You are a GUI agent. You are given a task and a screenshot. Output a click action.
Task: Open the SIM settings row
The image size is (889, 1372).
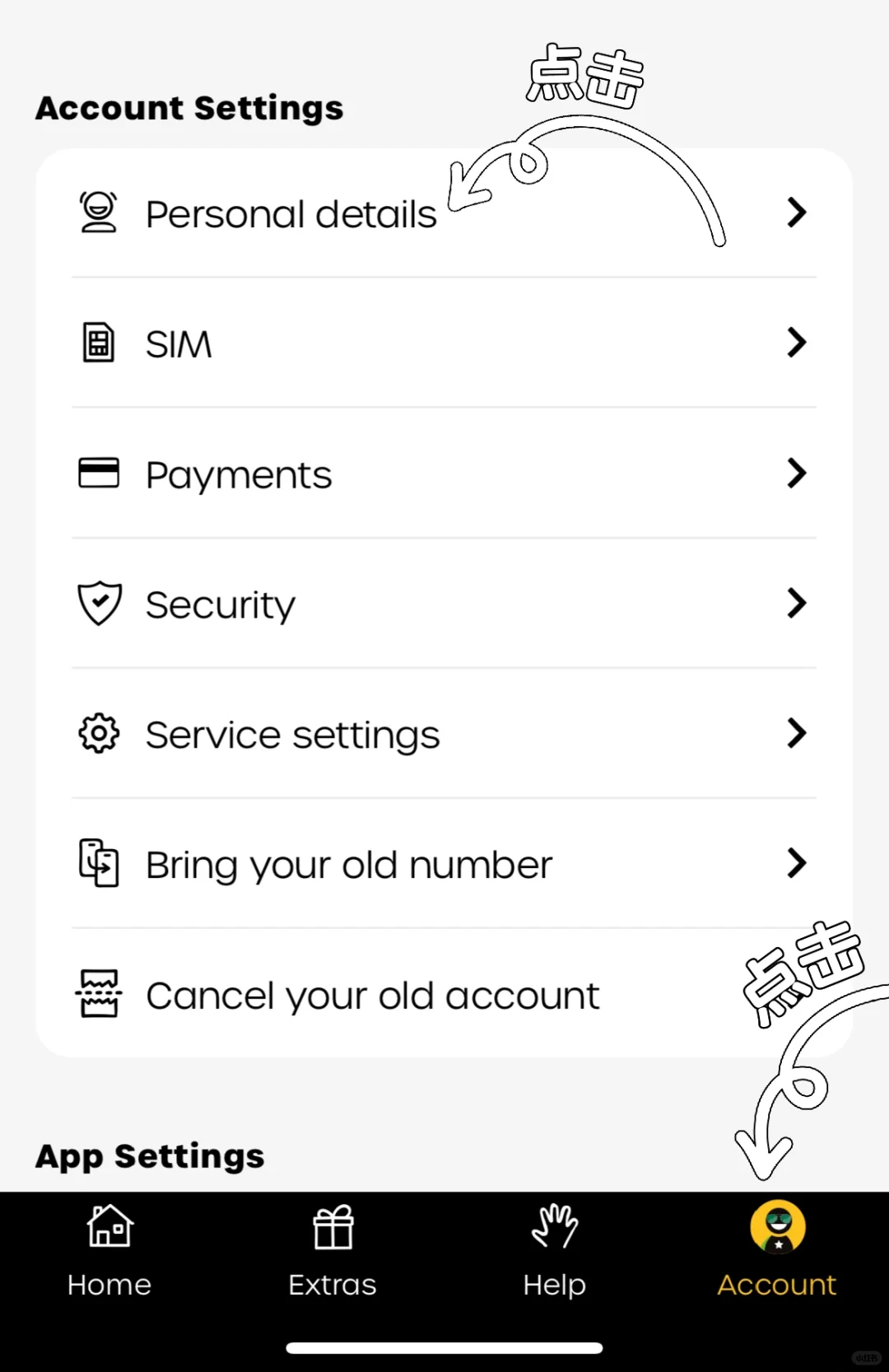[x=179, y=343]
